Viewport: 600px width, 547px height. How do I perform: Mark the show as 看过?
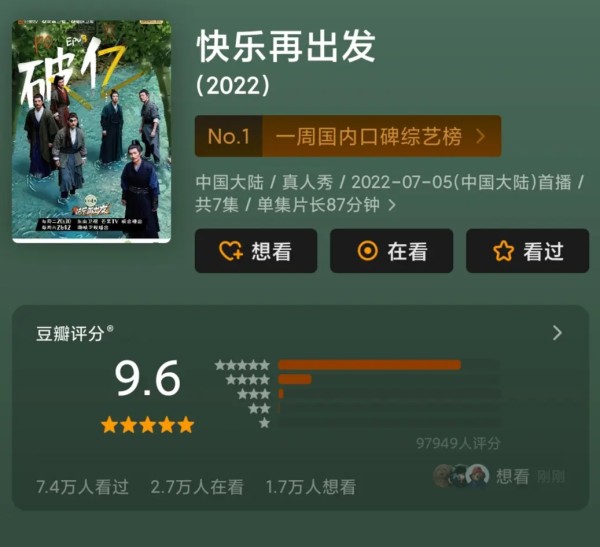tap(527, 251)
